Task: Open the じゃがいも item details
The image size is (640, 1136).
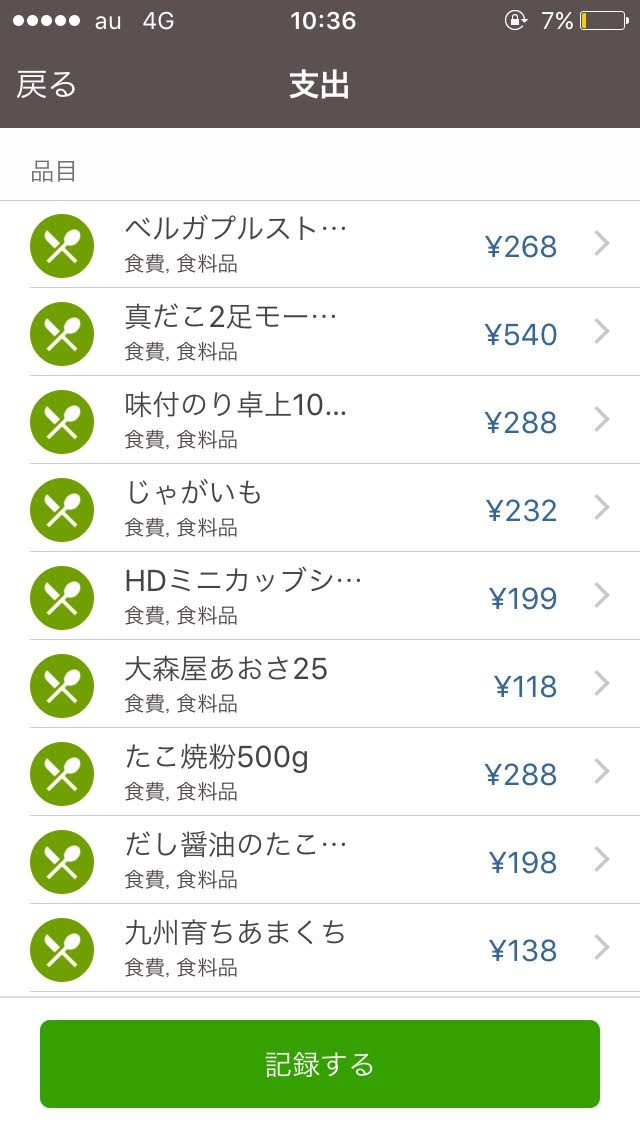Action: point(320,509)
